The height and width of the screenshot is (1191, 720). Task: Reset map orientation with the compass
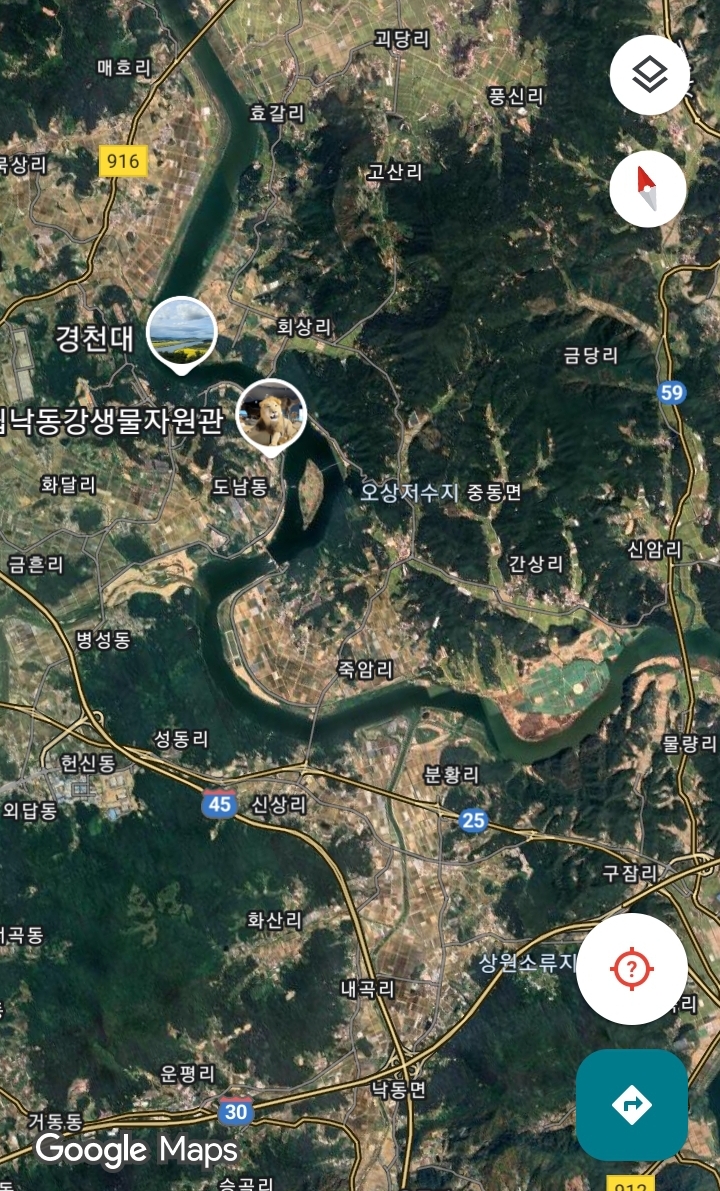(648, 188)
